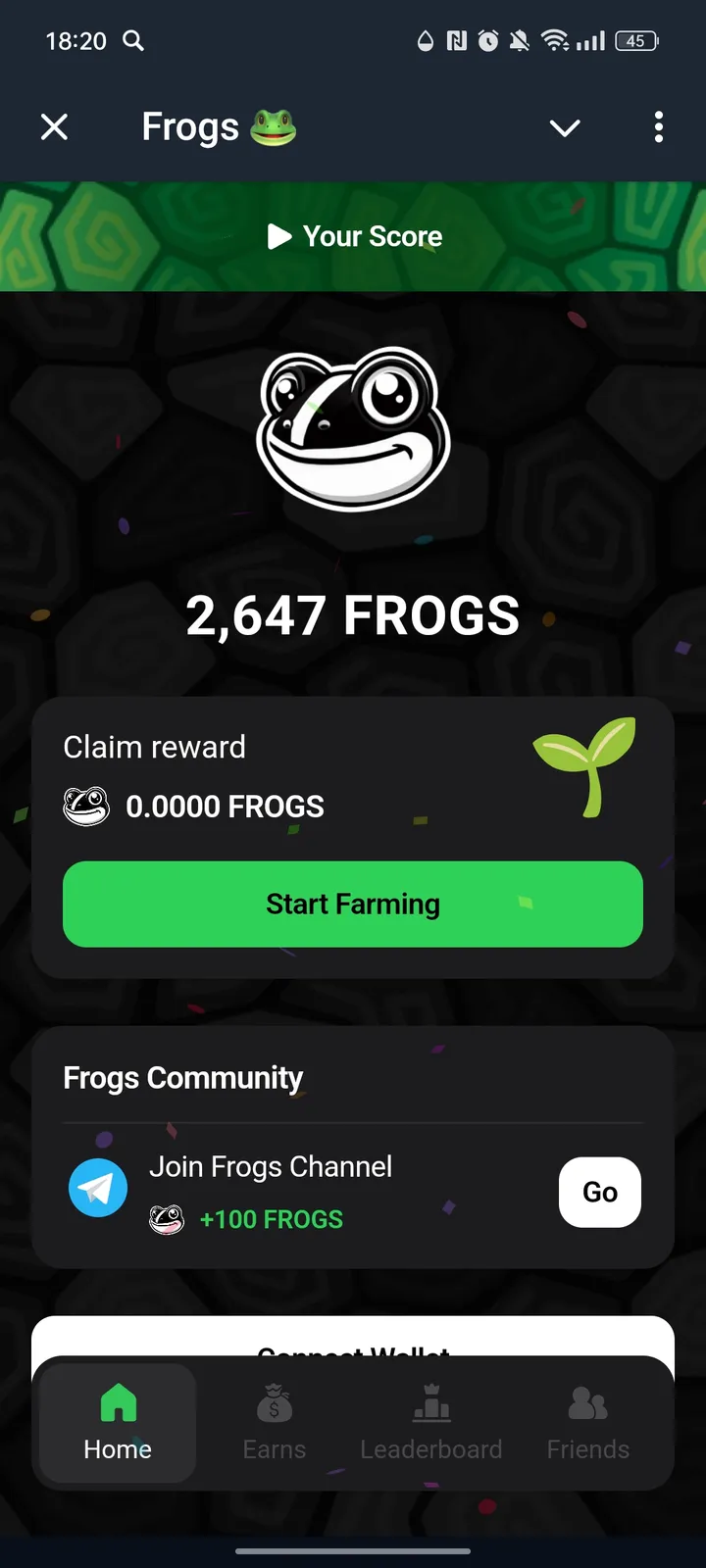This screenshot has height=1568, width=706.
Task: Tap the frog face icon next to +100 FROGS
Action: click(167, 1219)
